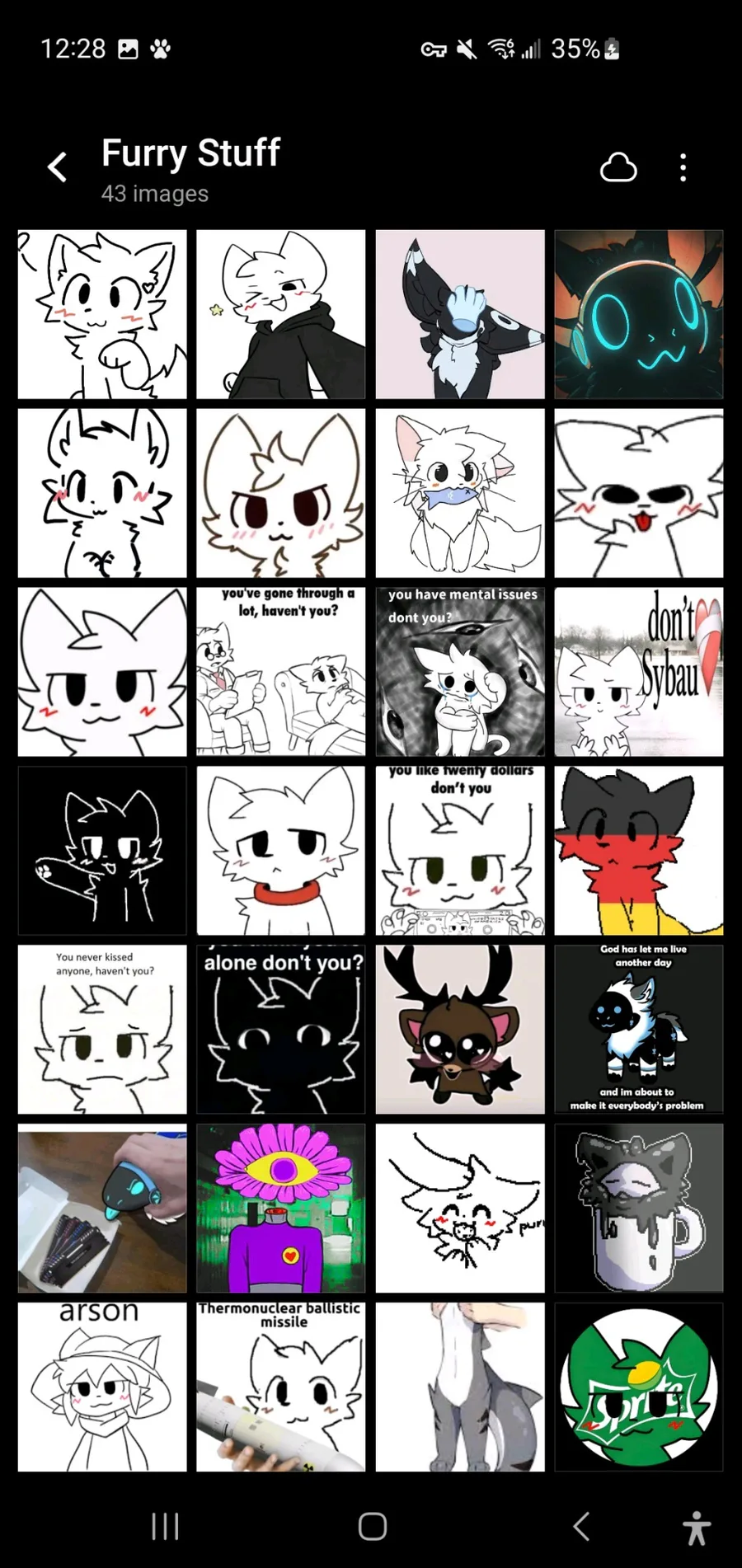This screenshot has width=742, height=1568.
Task: Open 'You never kissed anyone' meme
Action: (x=102, y=1030)
